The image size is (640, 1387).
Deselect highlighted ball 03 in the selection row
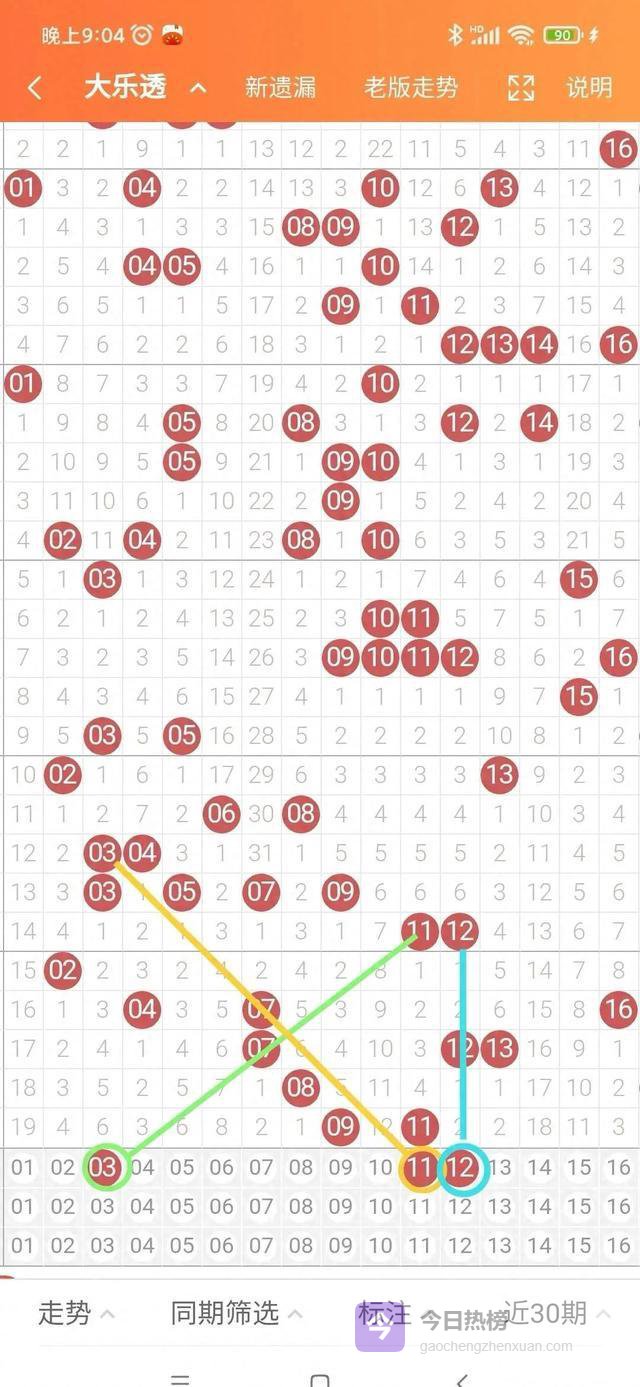[103, 1167]
